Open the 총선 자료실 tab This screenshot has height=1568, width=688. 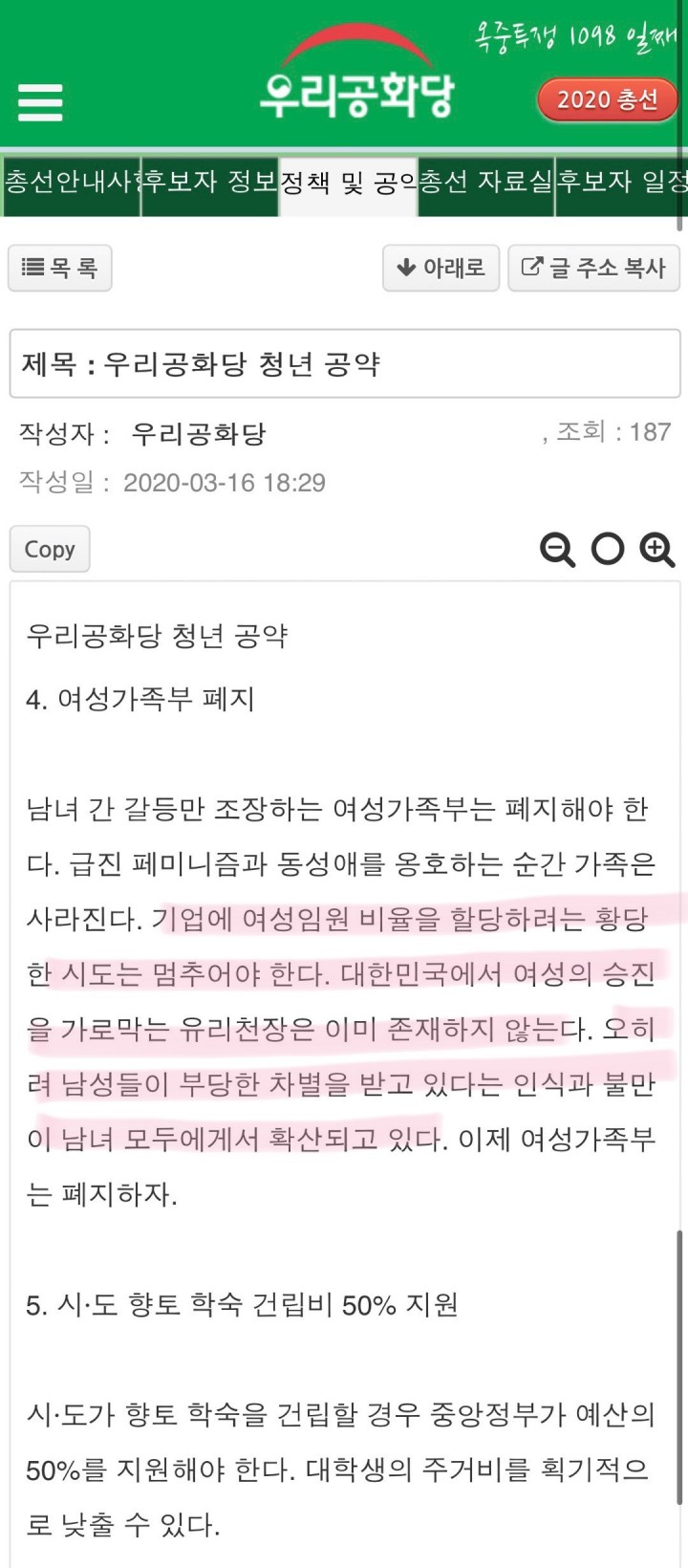tap(486, 182)
